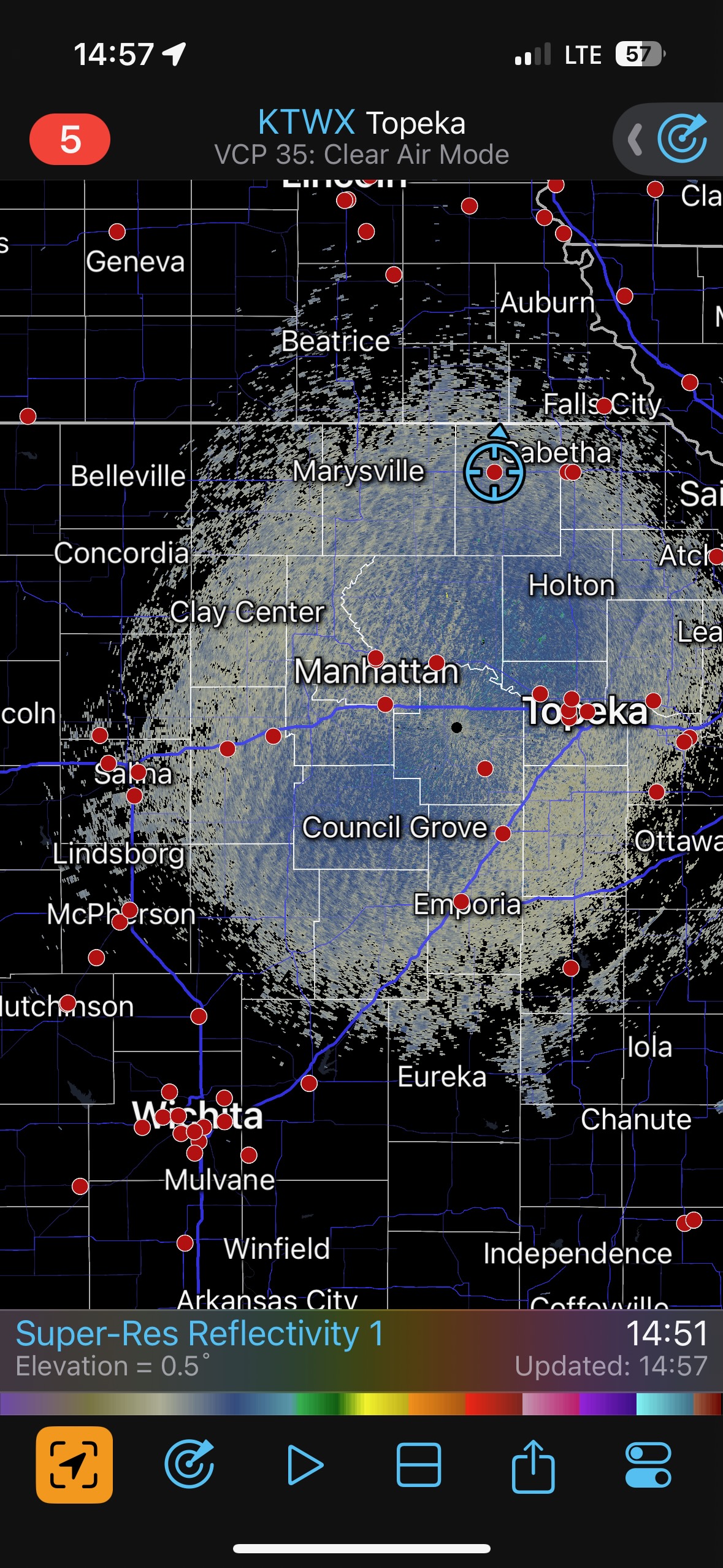Switch to split panel view

click(419, 1465)
